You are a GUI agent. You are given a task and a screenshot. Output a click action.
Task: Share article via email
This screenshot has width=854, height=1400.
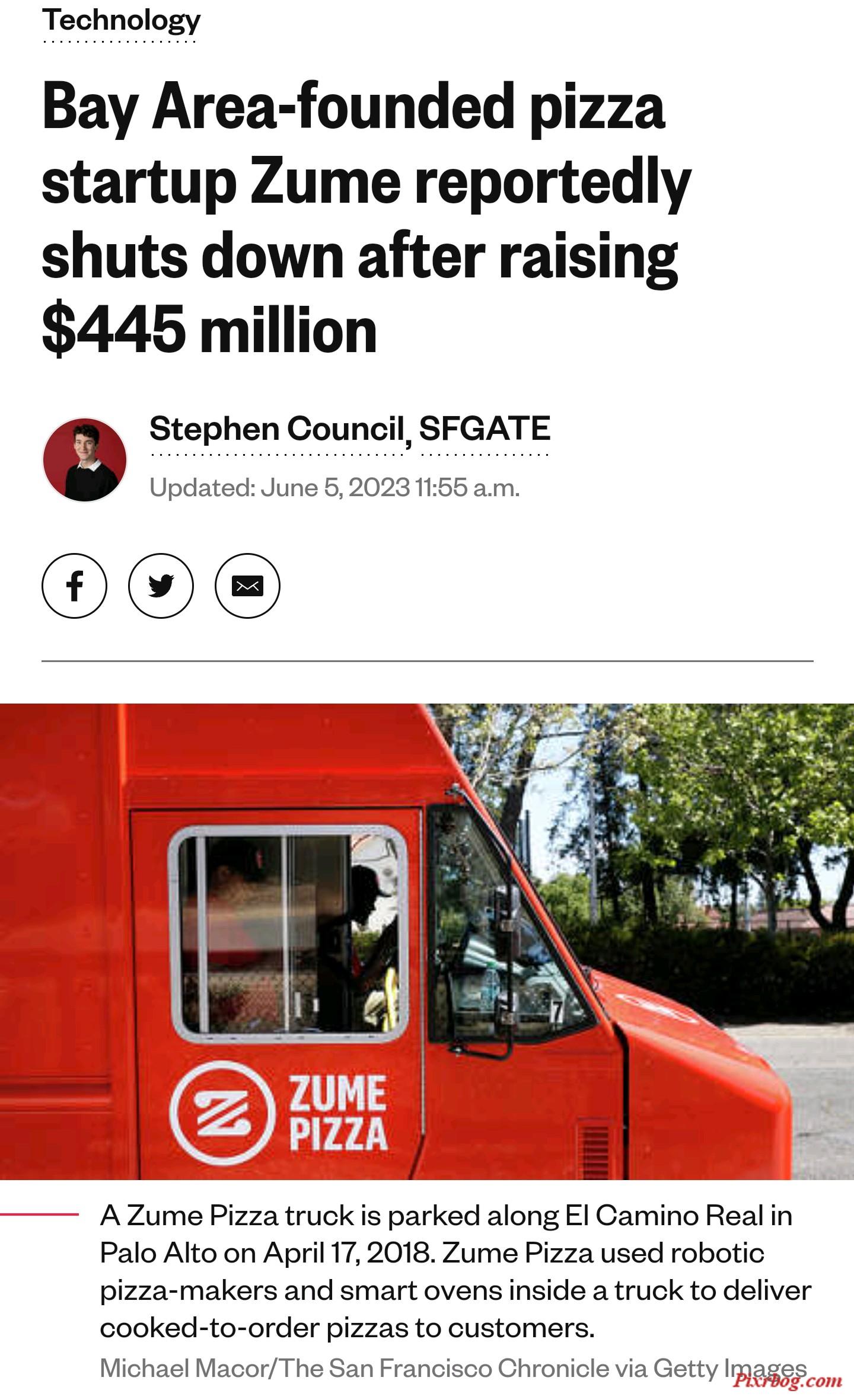(x=247, y=586)
